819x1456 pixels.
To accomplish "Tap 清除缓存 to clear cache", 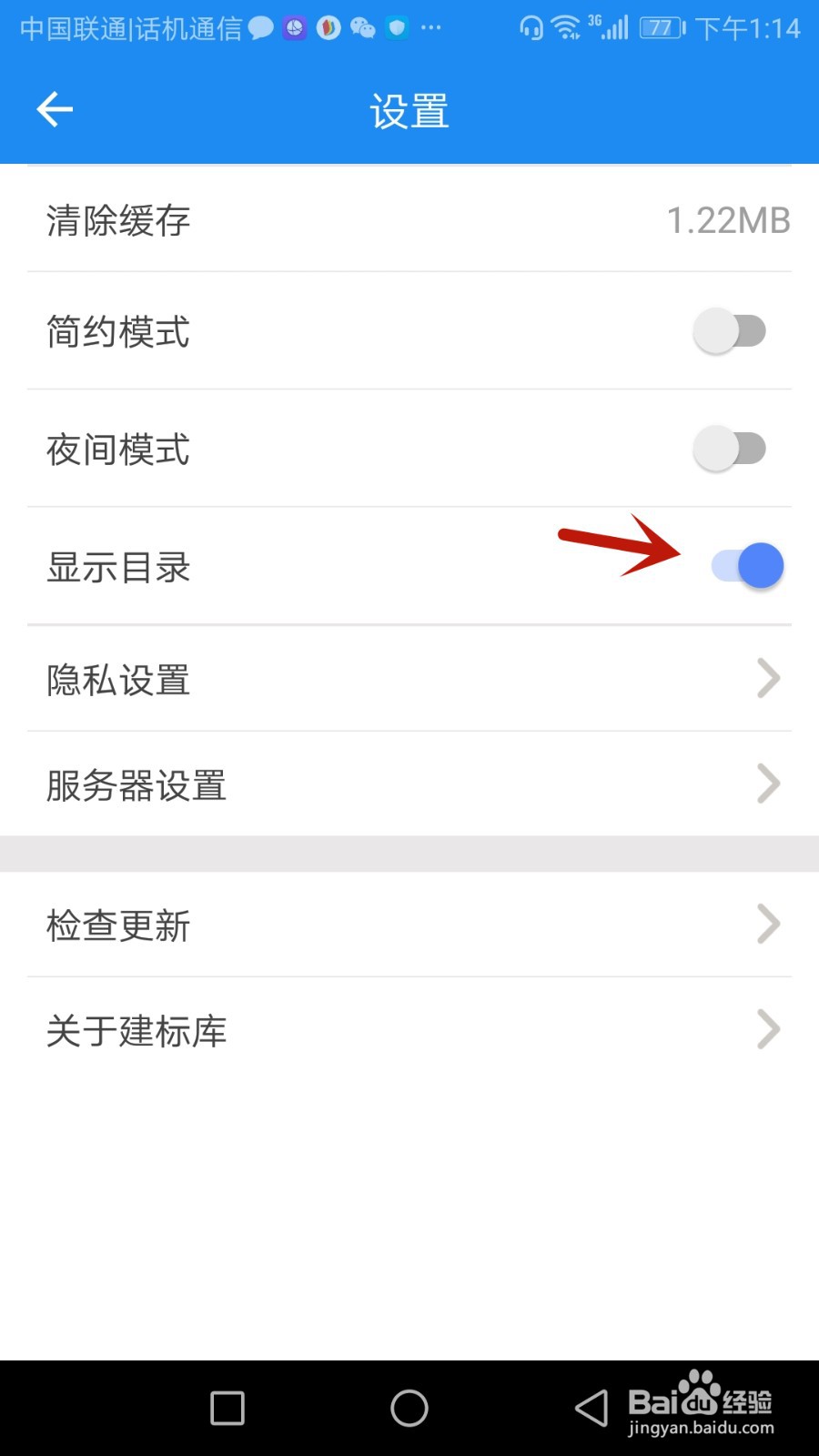I will tap(117, 220).
